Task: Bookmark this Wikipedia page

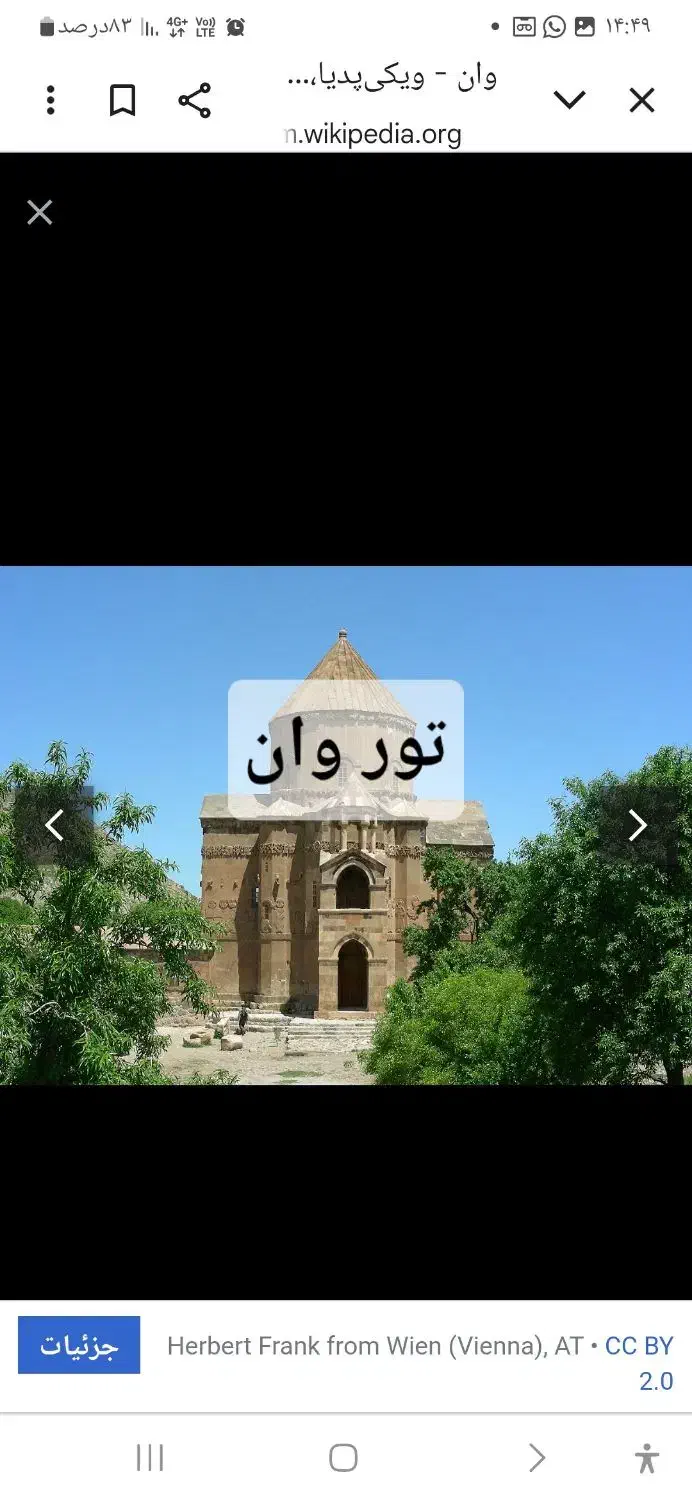Action: tap(122, 100)
